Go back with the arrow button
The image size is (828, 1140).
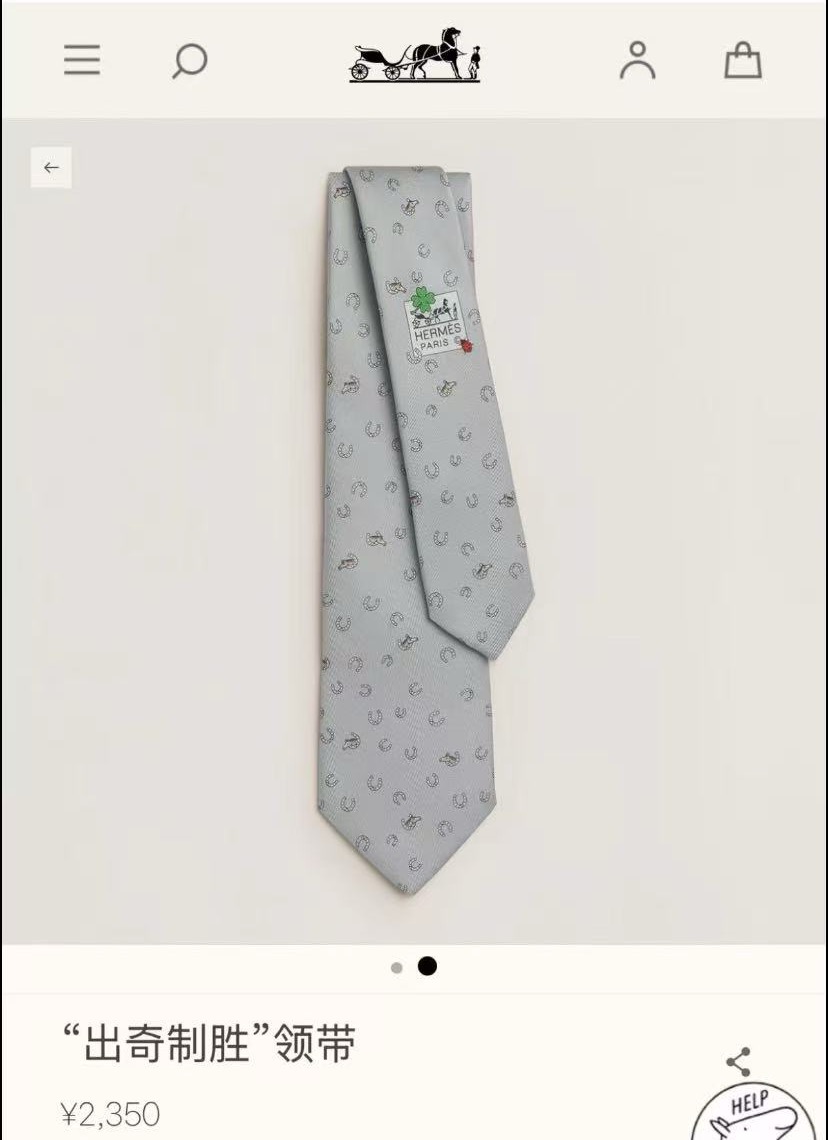point(51,167)
